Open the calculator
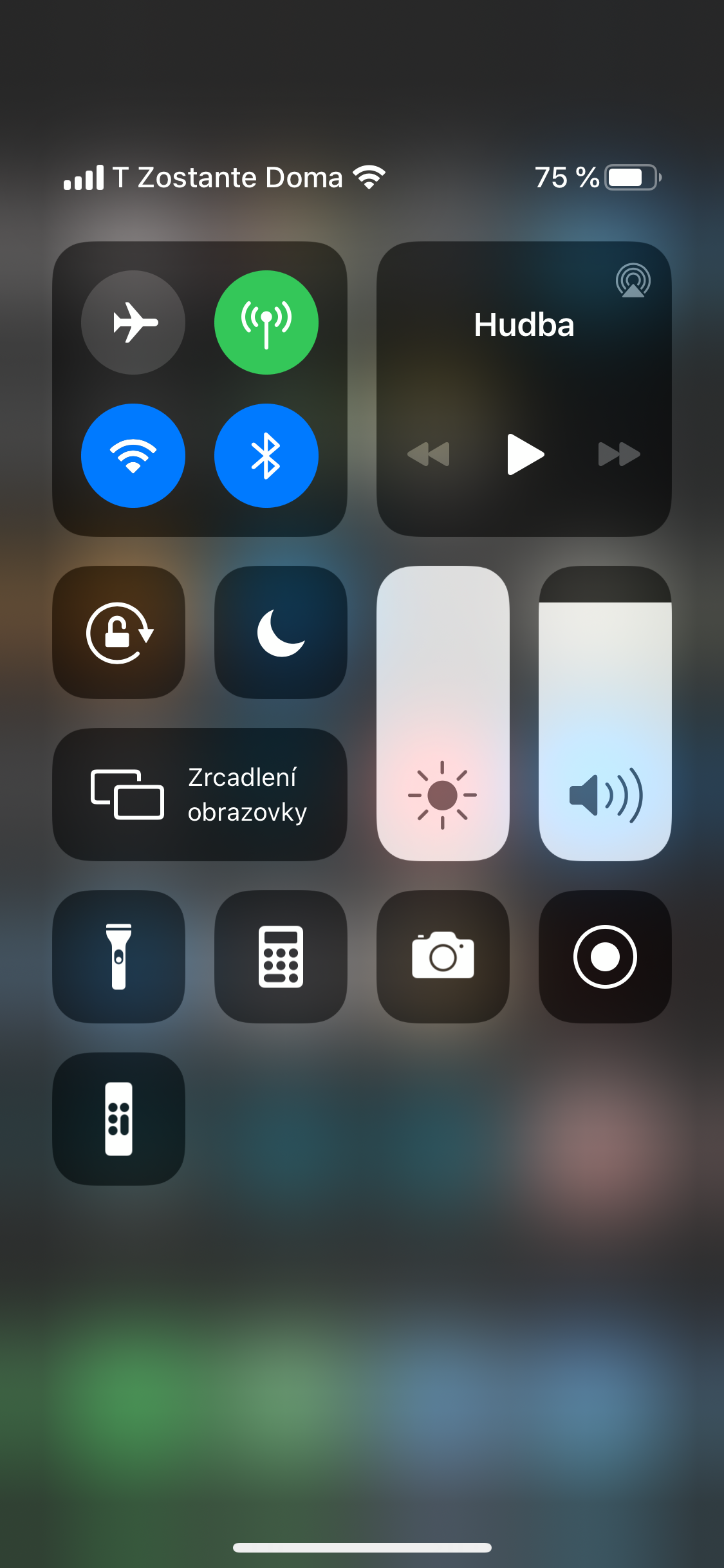 point(281,957)
